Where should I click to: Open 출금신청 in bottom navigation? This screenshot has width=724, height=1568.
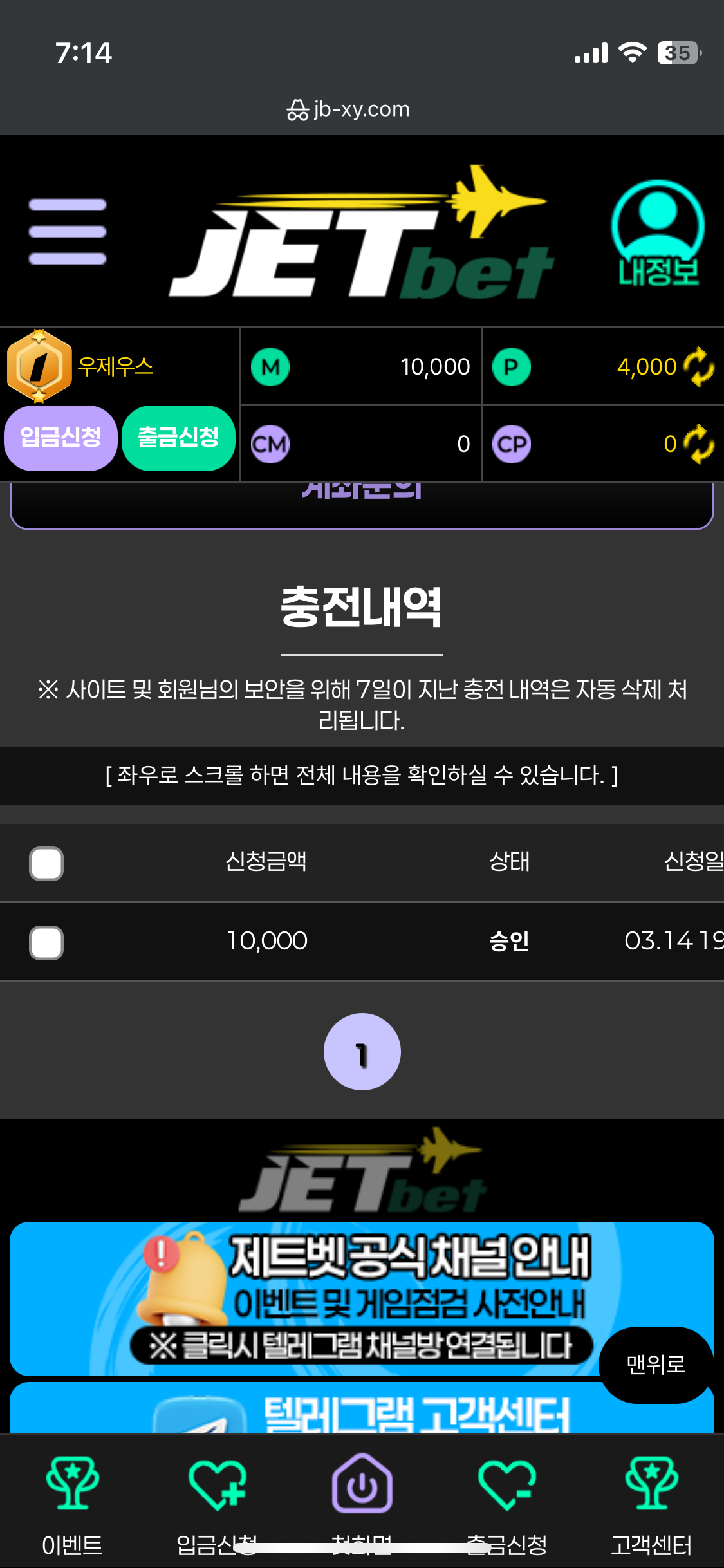506,1500
